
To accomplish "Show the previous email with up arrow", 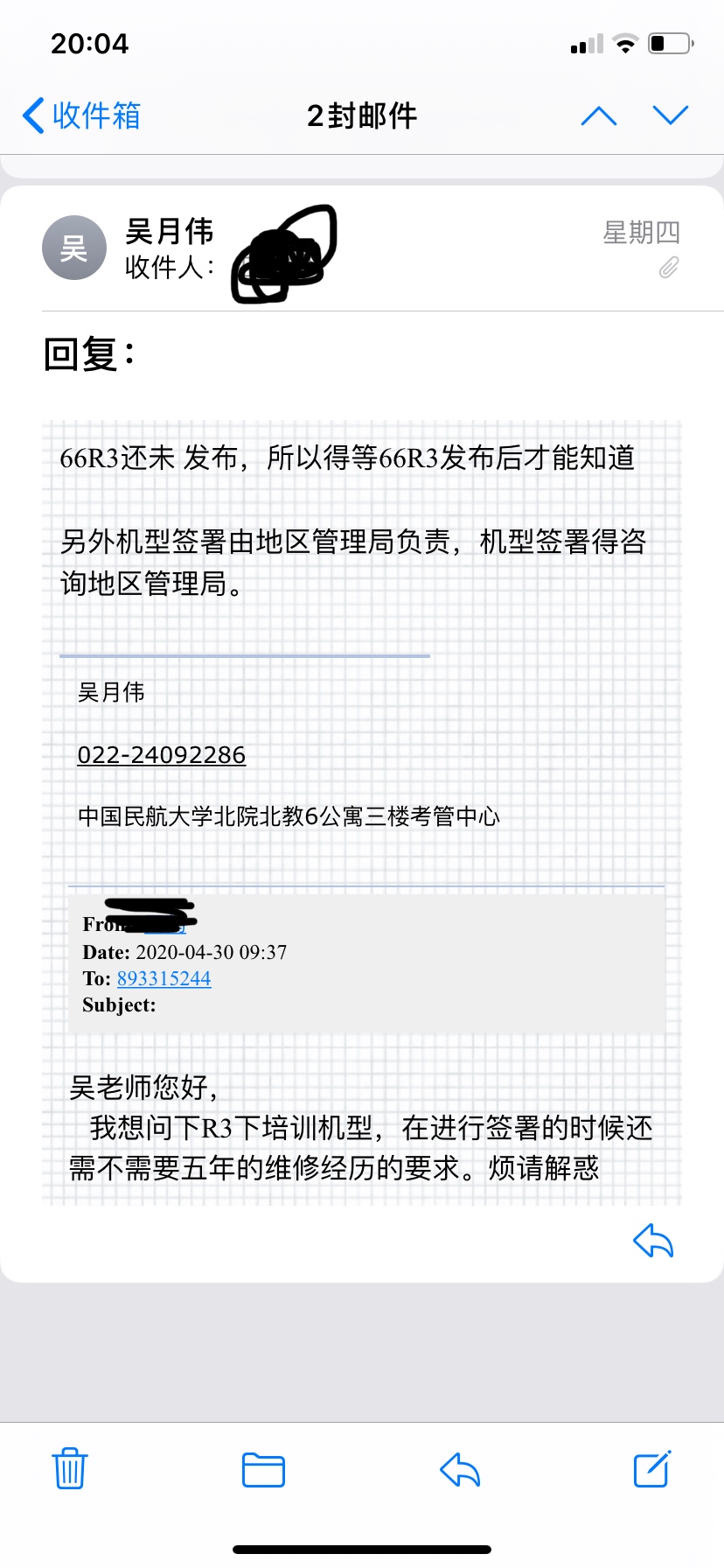I will [x=599, y=115].
